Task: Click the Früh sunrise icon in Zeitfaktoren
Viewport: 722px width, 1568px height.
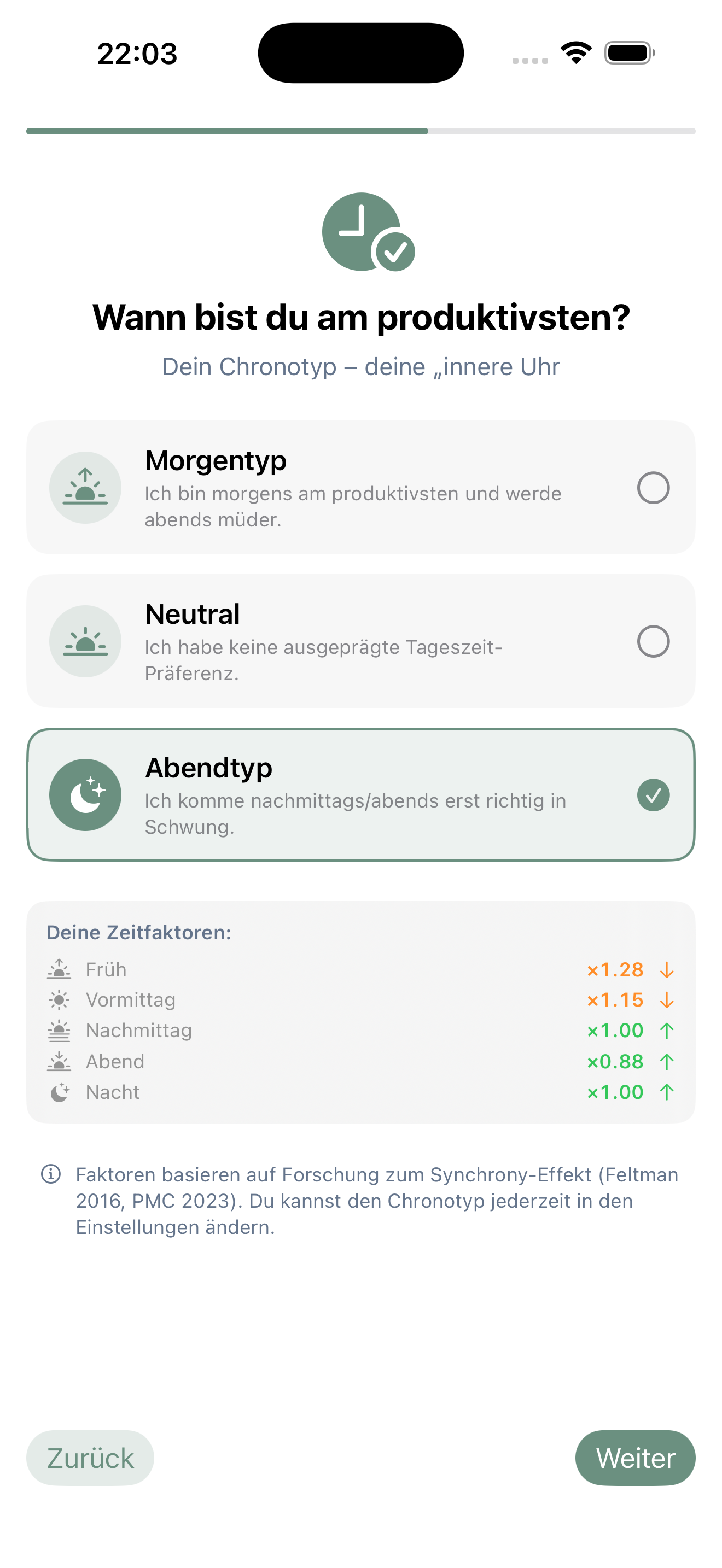Action: (58, 969)
